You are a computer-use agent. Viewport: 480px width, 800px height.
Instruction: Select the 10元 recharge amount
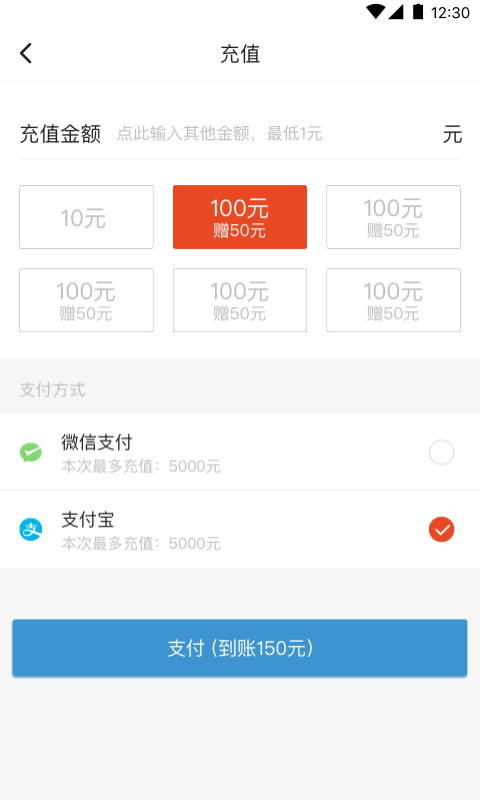pos(86,217)
